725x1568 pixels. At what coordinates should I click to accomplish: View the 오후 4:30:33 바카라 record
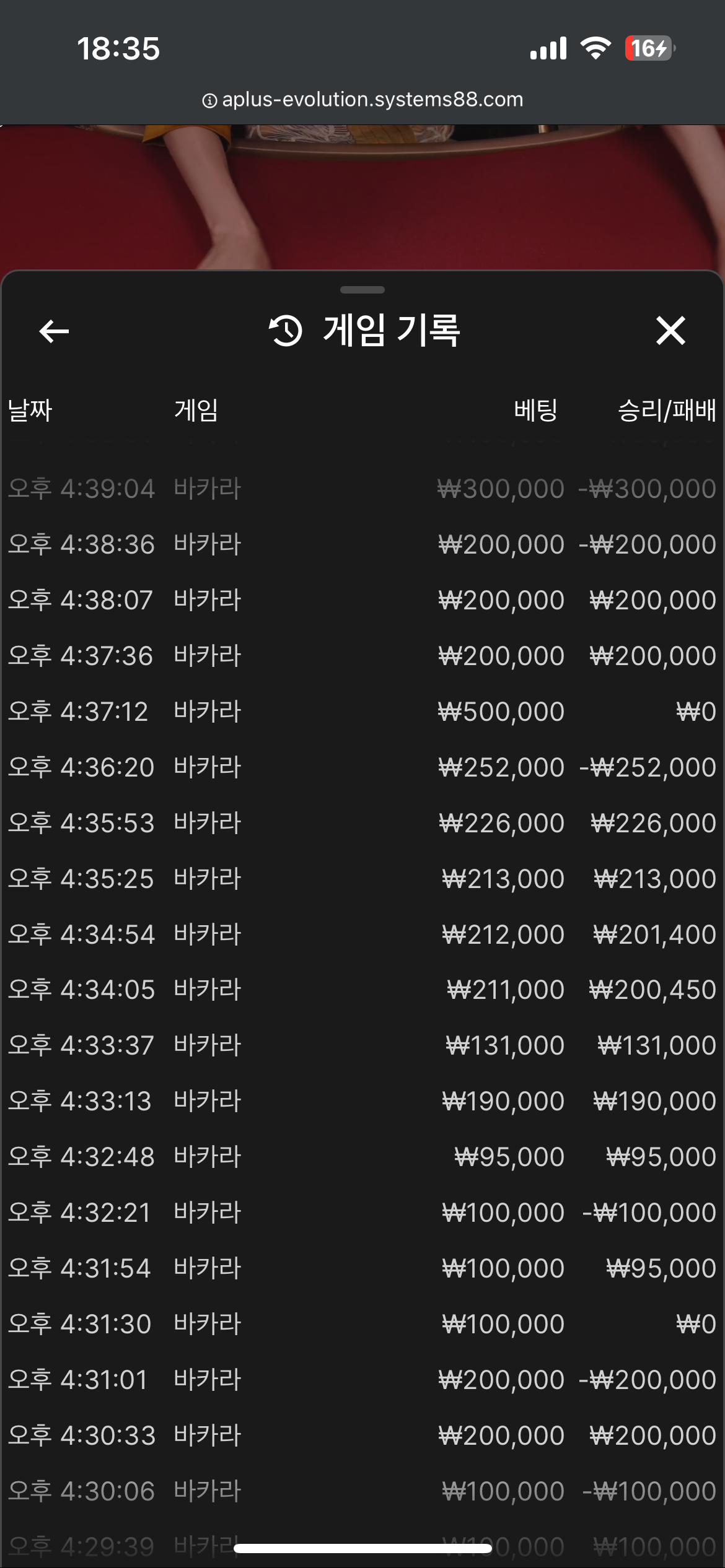362,1435
